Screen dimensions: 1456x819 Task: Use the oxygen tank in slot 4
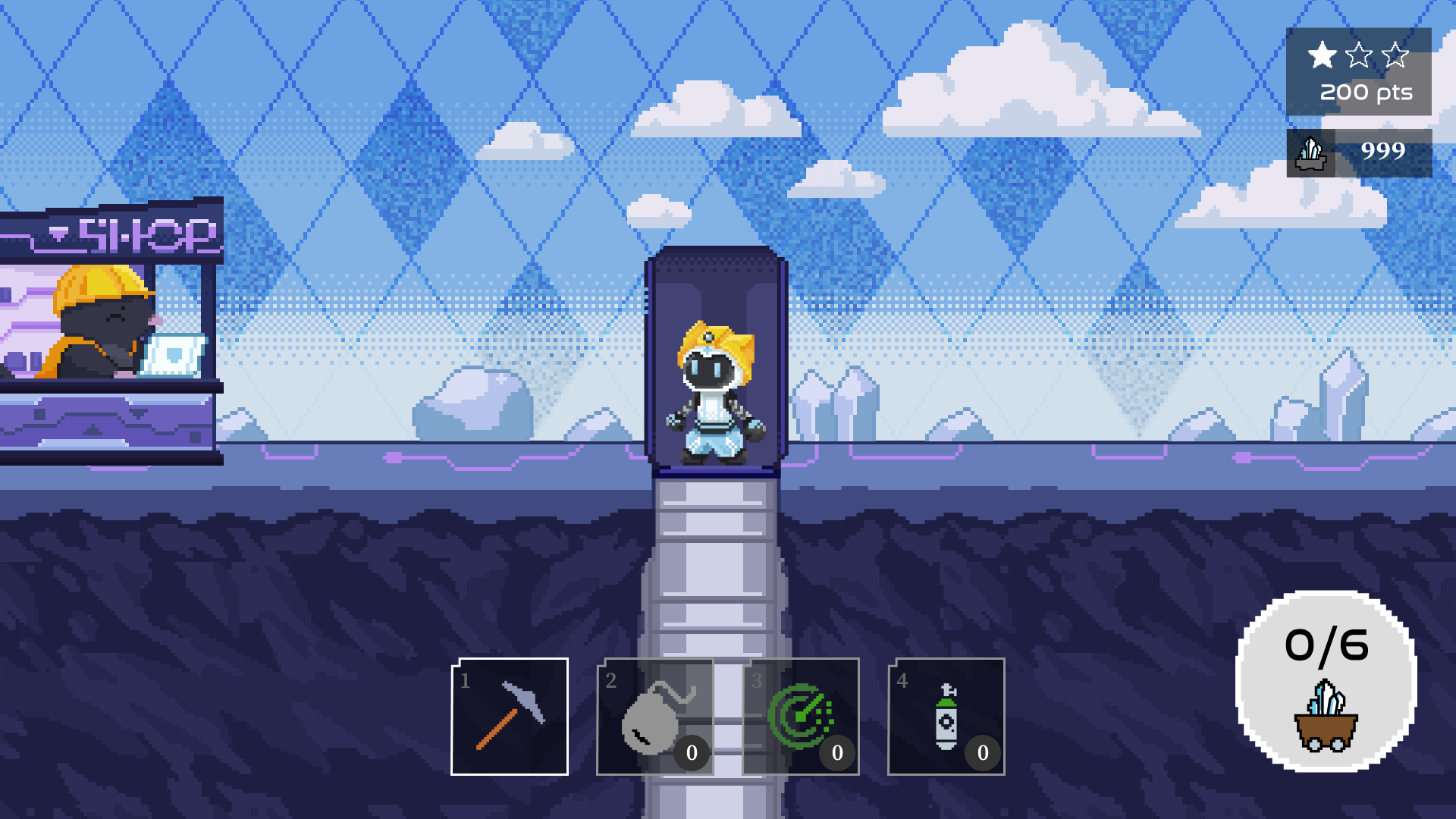tap(946, 717)
